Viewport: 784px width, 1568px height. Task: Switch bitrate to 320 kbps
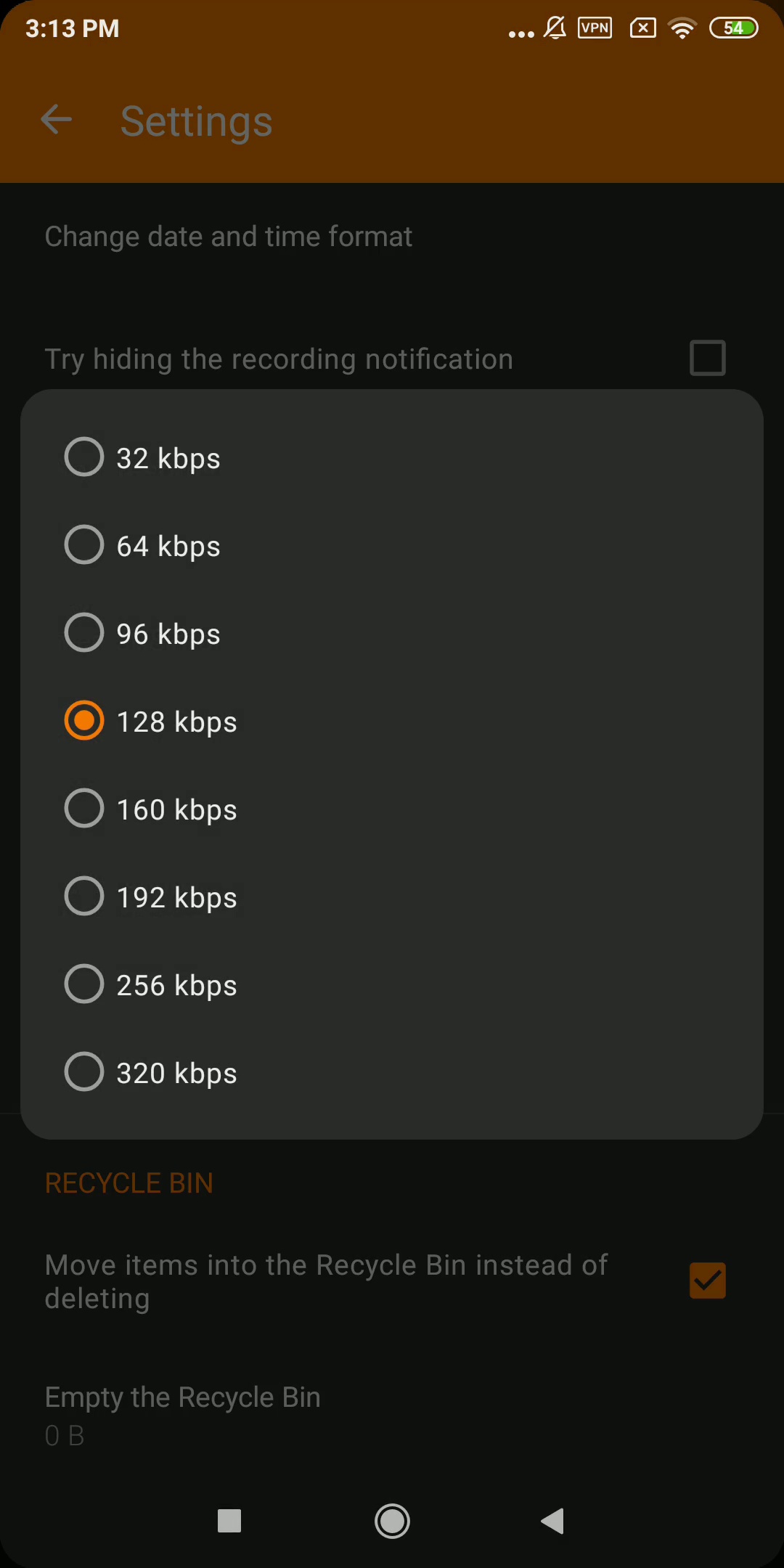point(392,1072)
